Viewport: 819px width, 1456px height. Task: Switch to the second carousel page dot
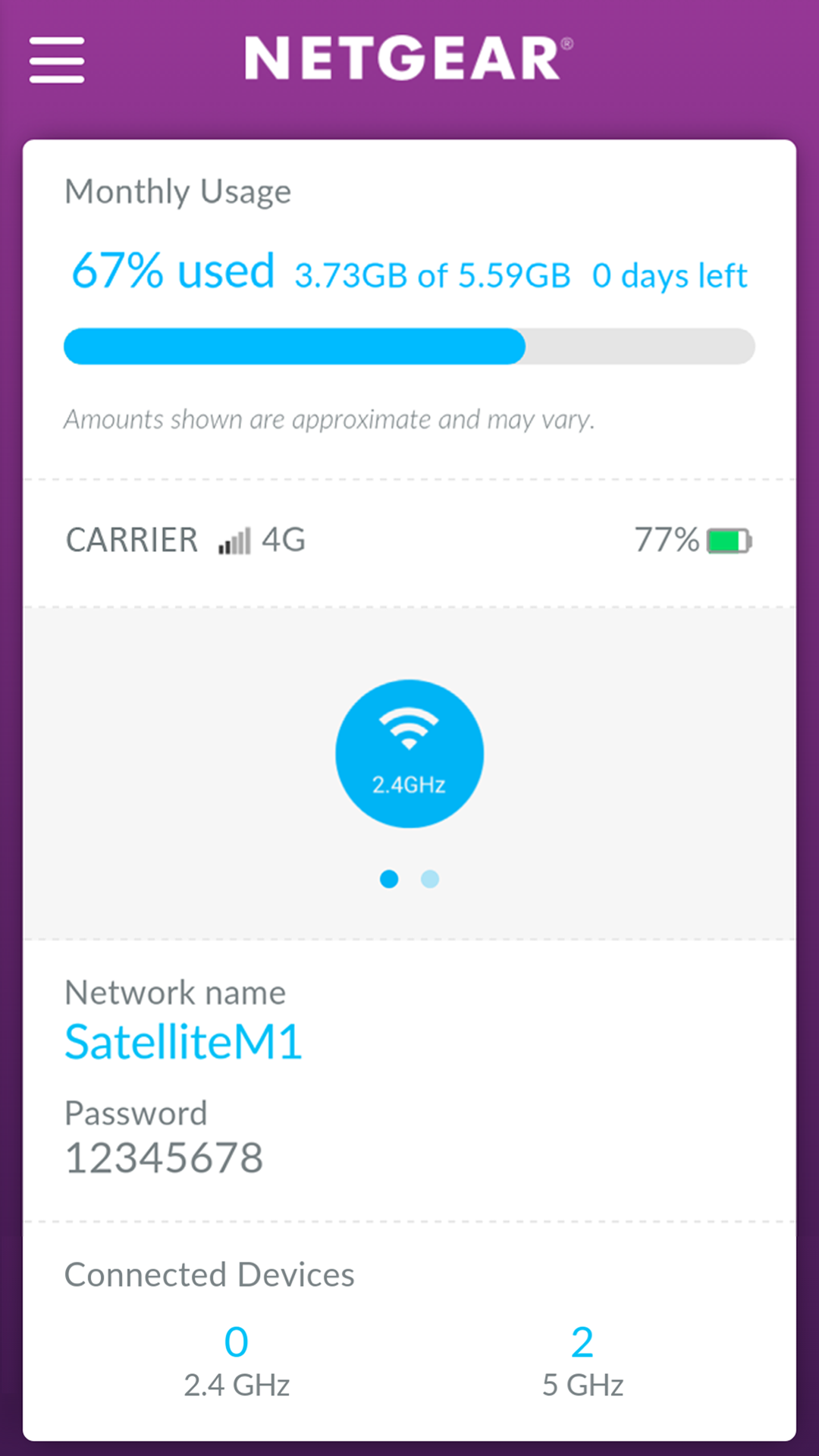point(430,879)
